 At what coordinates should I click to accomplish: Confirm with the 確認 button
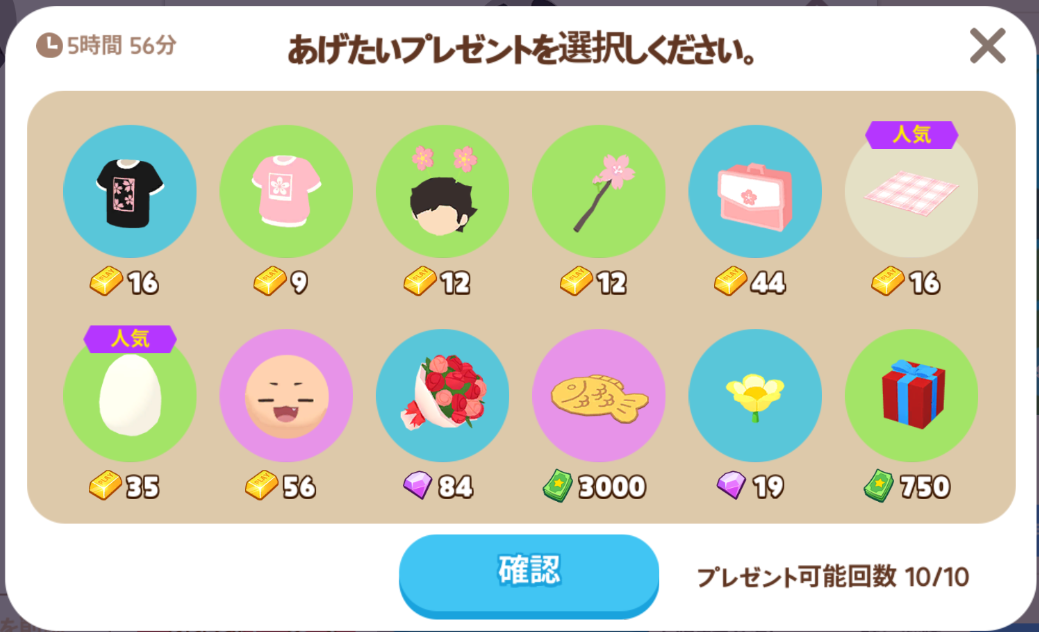click(529, 572)
